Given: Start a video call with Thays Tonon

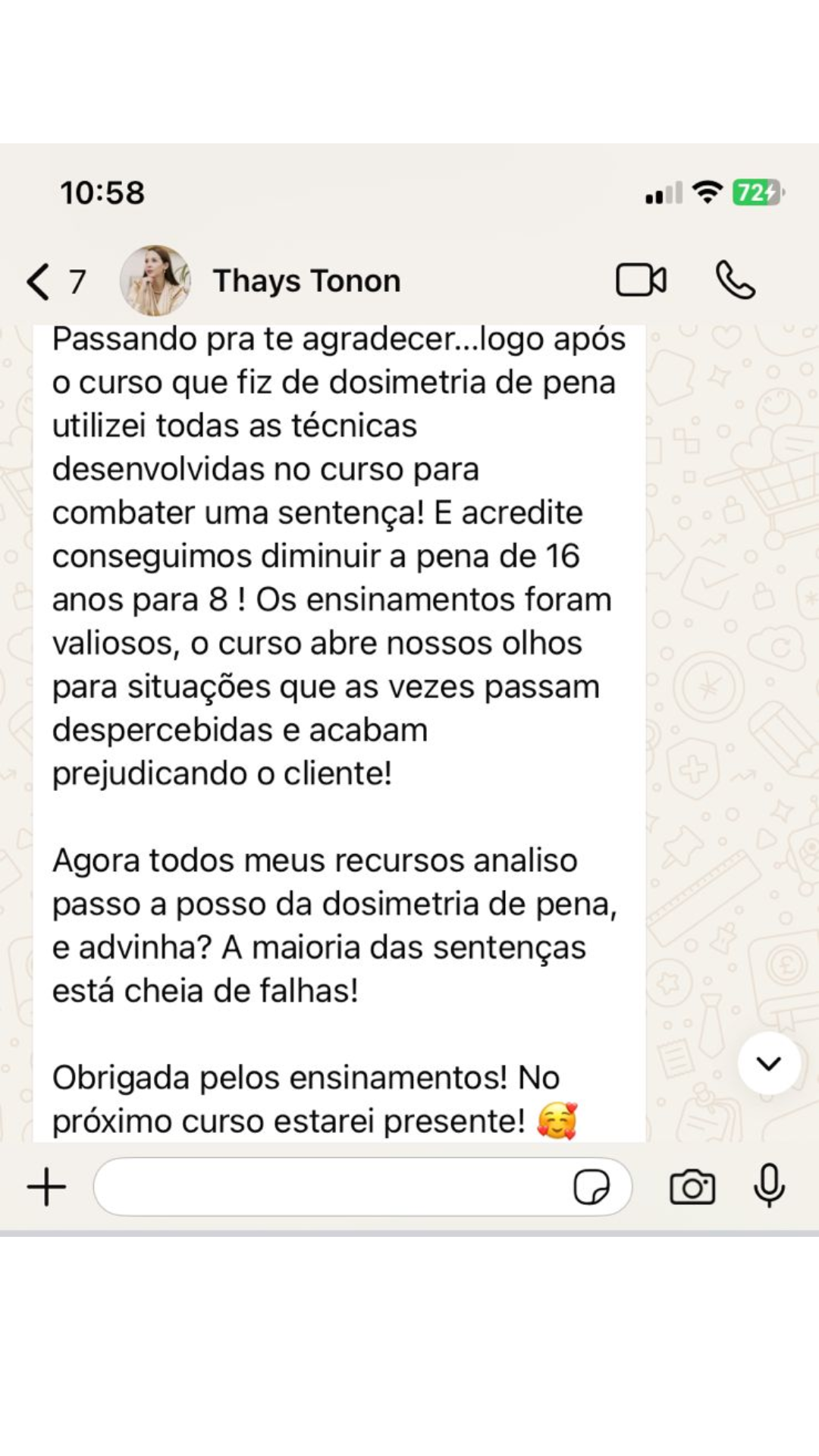Looking at the screenshot, I should tap(641, 281).
